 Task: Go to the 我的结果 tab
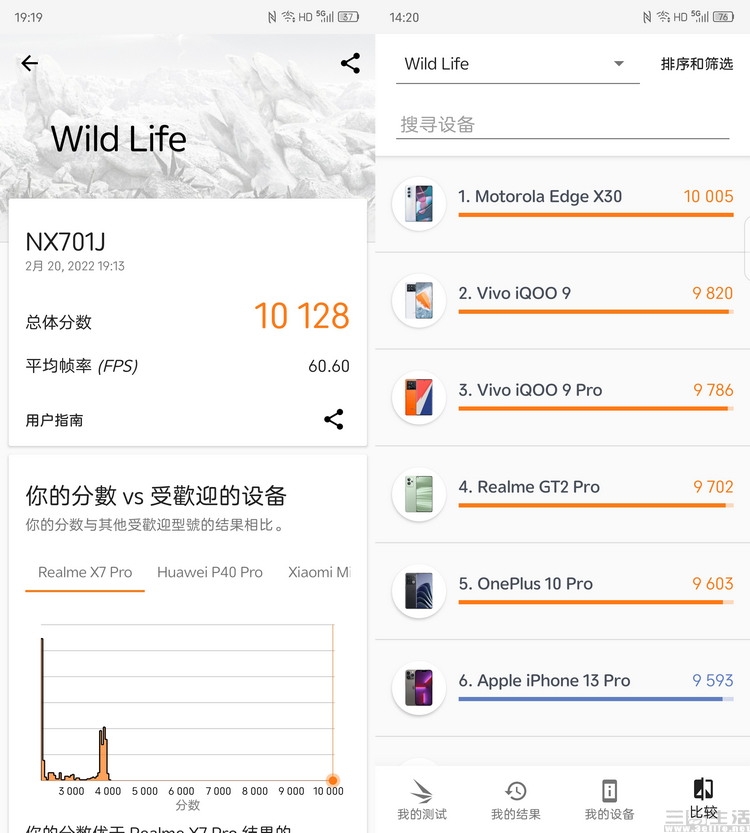[x=516, y=800]
